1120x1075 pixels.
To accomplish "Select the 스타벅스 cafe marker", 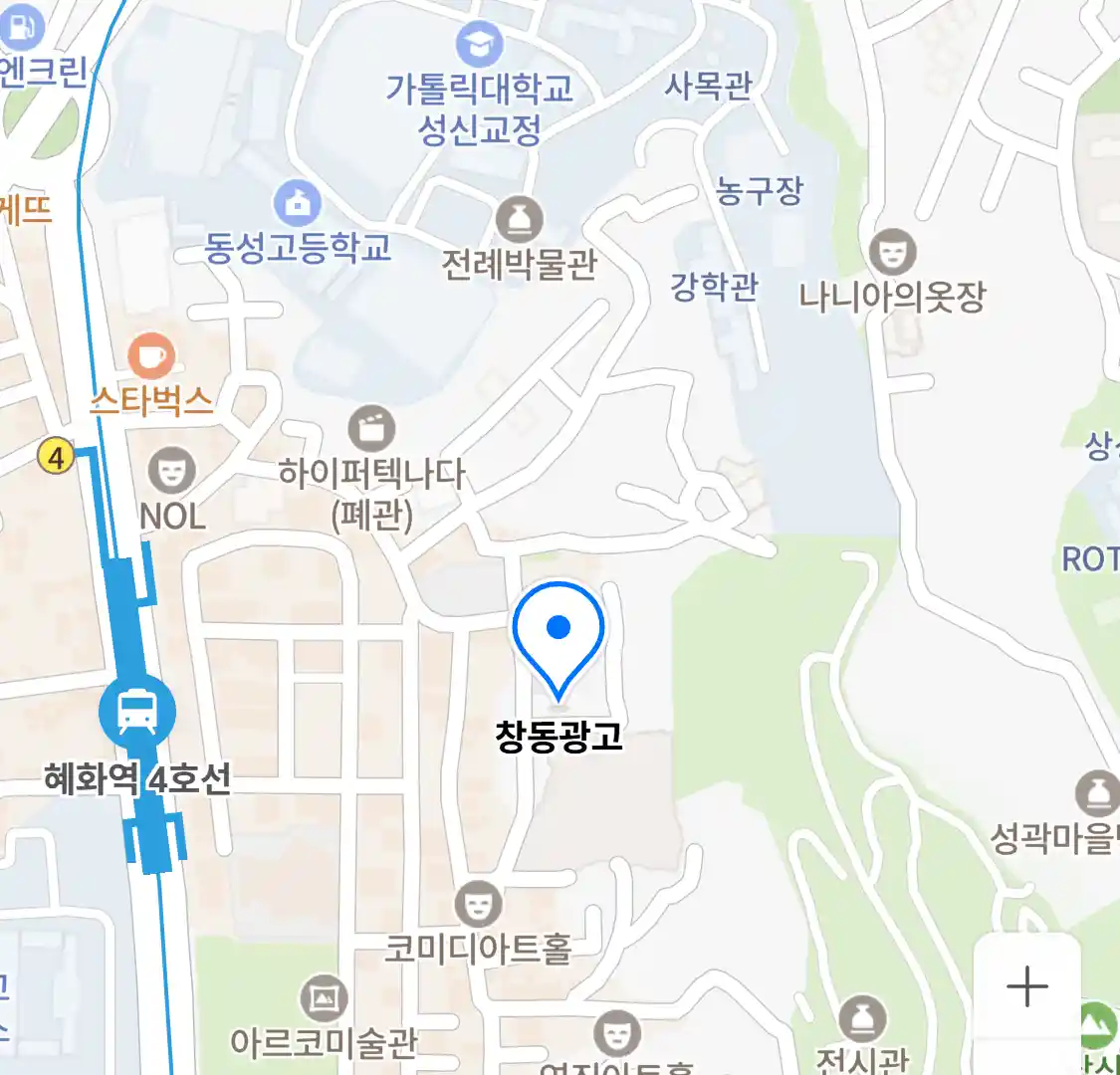I will pyautogui.click(x=151, y=355).
